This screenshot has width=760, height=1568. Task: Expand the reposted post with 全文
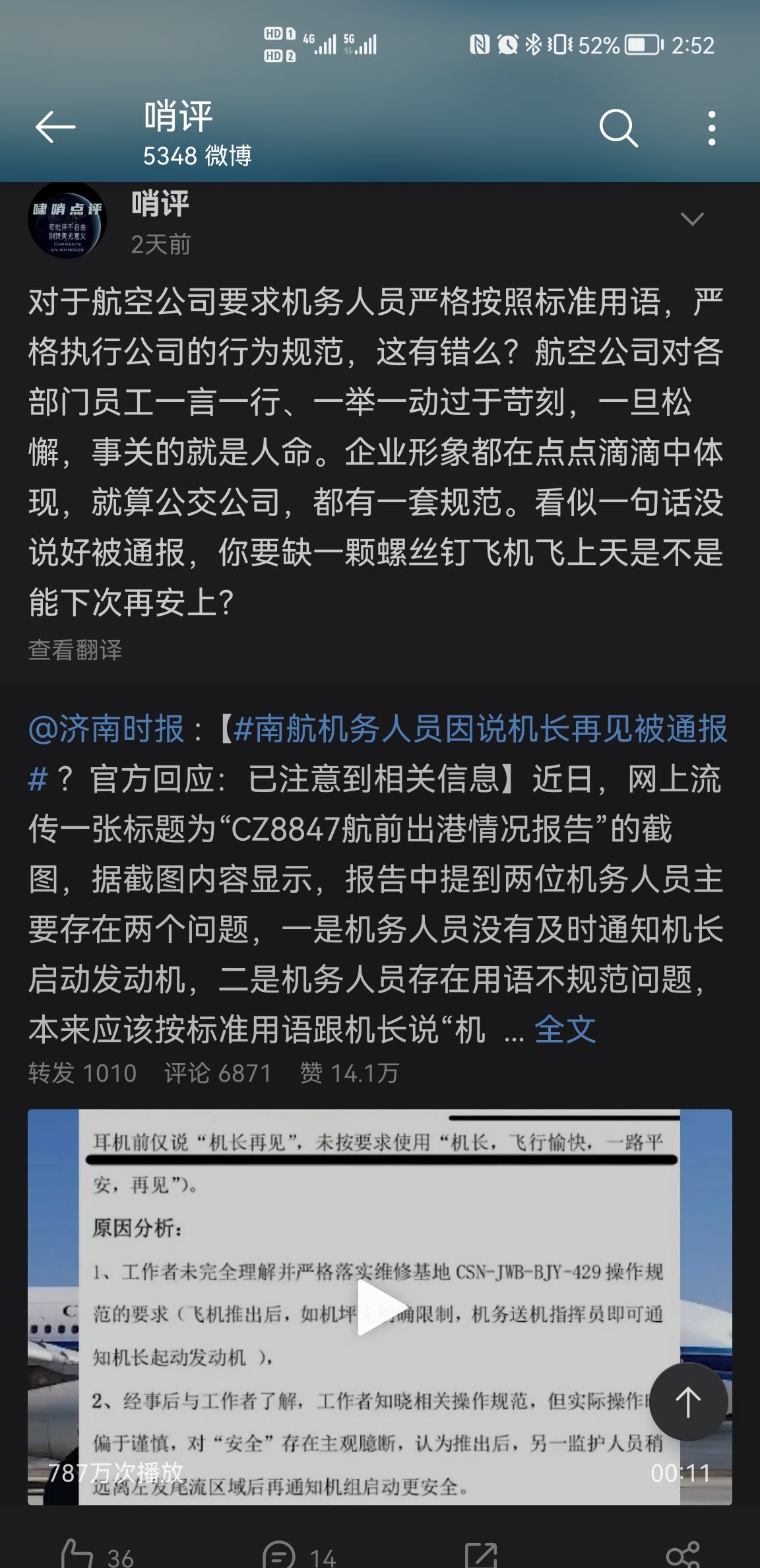565,1029
